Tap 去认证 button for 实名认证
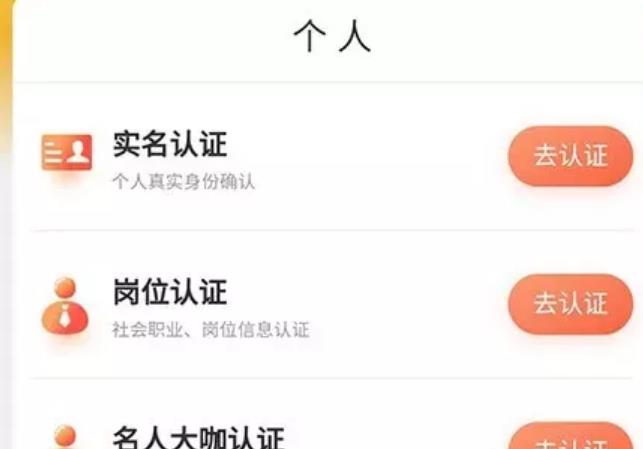 pyautogui.click(x=570, y=156)
